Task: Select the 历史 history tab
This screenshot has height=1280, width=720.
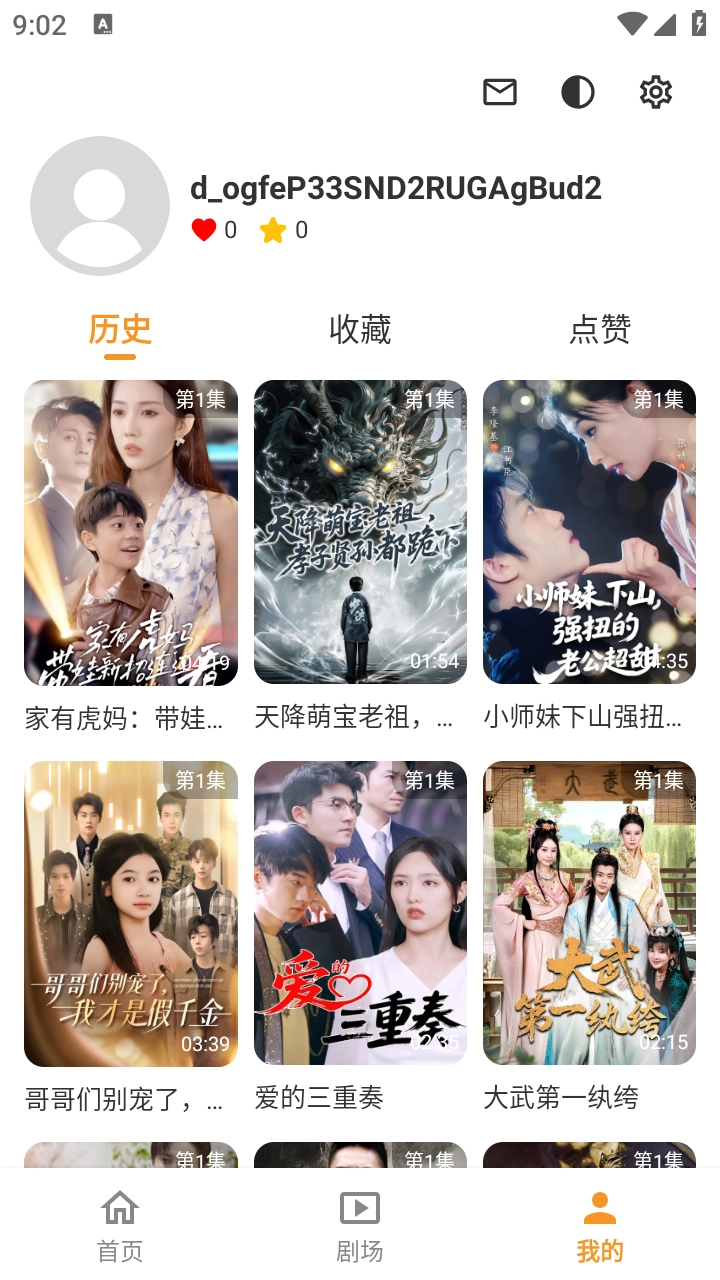Action: tap(118, 330)
